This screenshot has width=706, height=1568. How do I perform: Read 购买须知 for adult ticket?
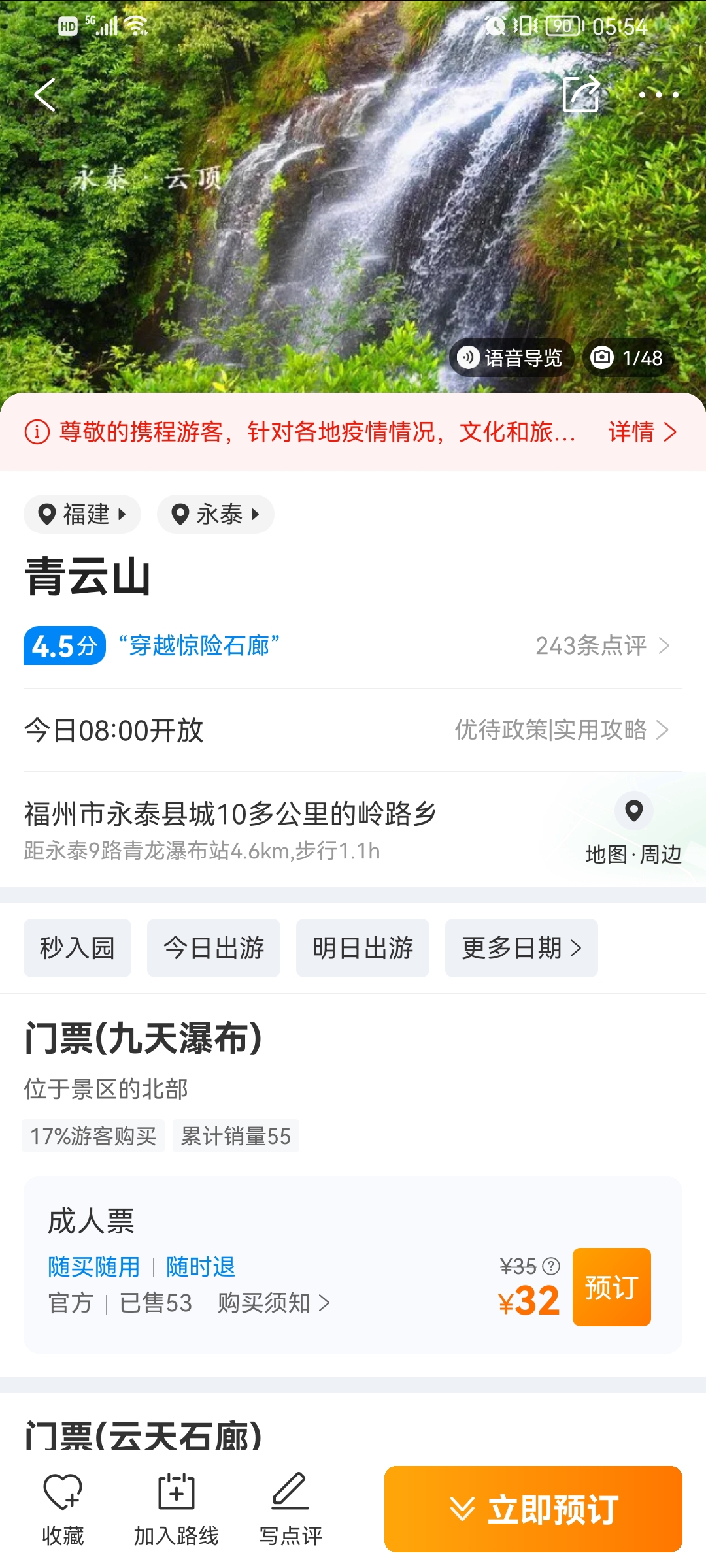274,1303
